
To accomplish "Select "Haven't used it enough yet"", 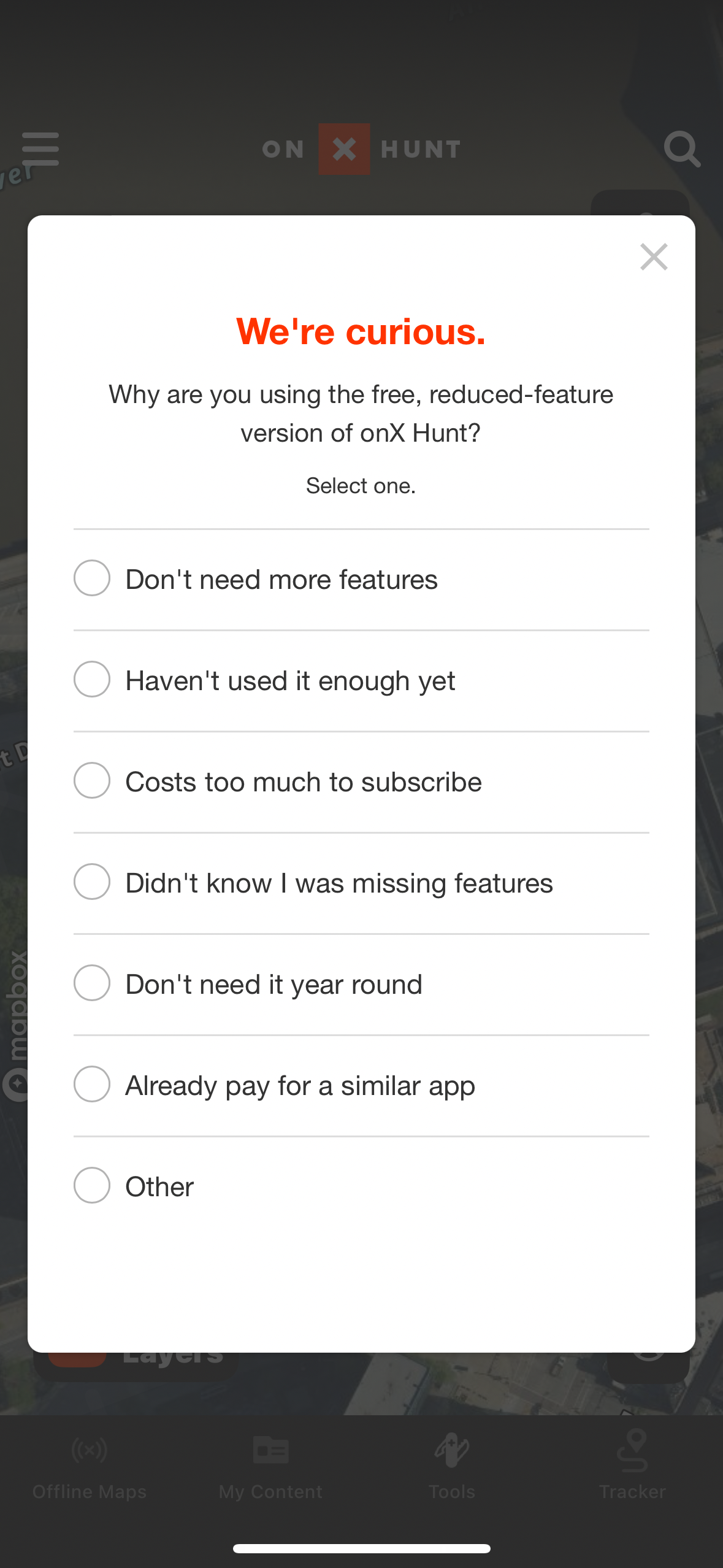I will tap(91, 680).
